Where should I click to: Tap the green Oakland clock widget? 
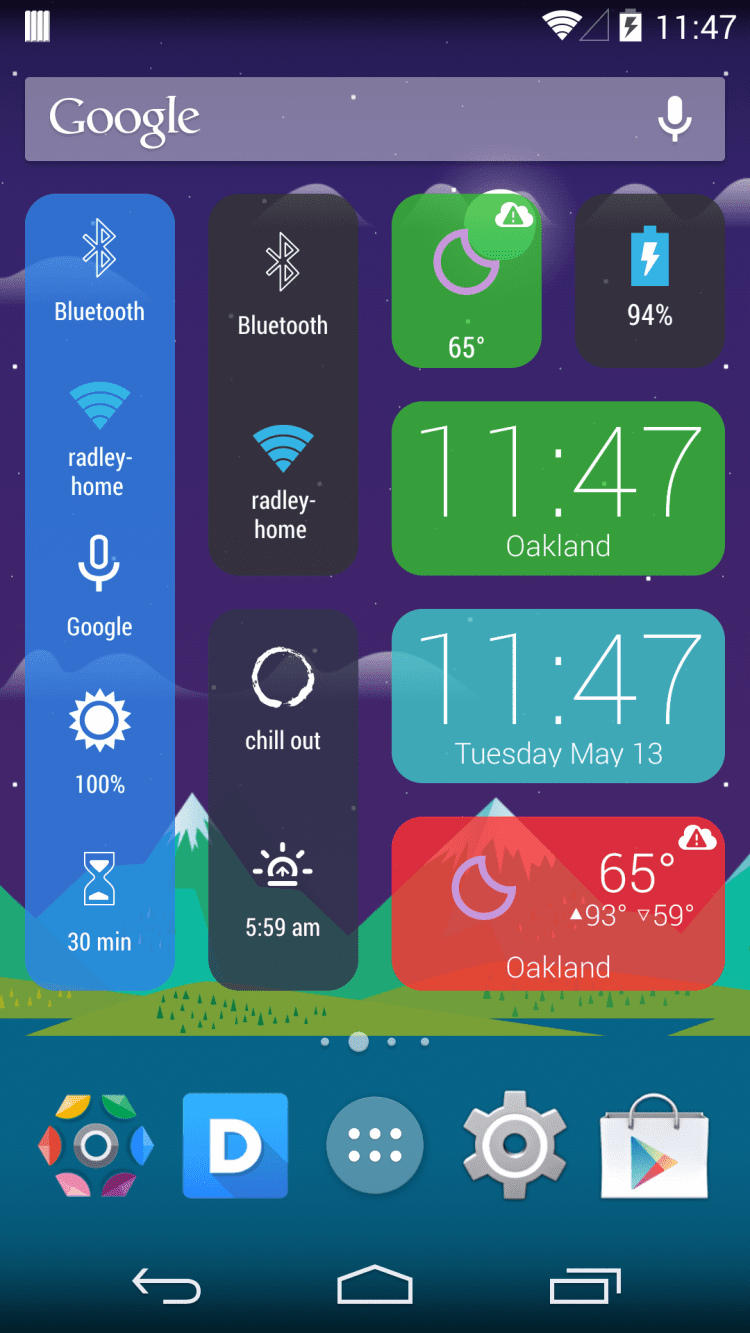click(x=557, y=488)
